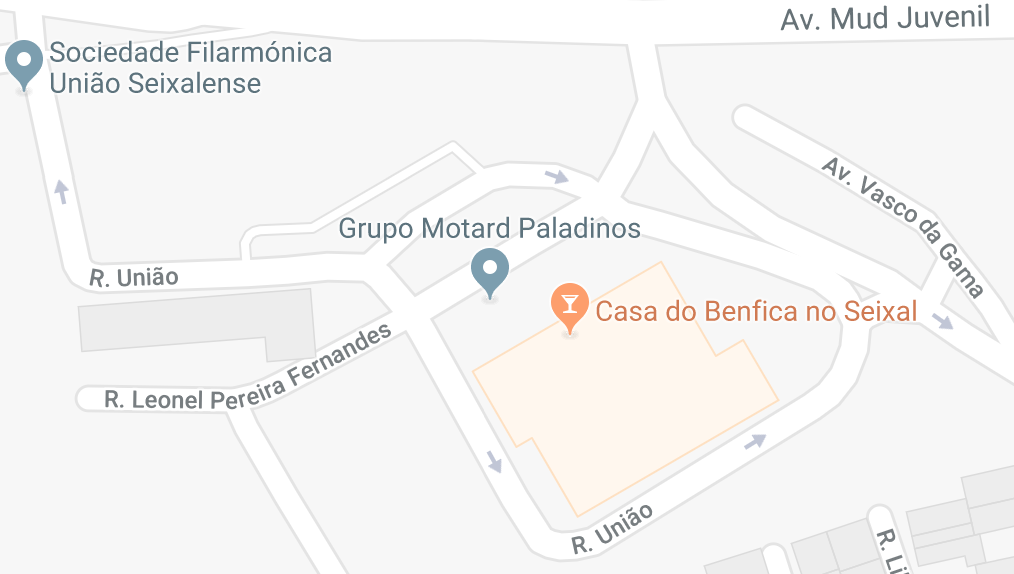Viewport: 1014px width, 574px height.
Task: Open Casa do Benfica no Seixal marker
Action: click(x=570, y=305)
